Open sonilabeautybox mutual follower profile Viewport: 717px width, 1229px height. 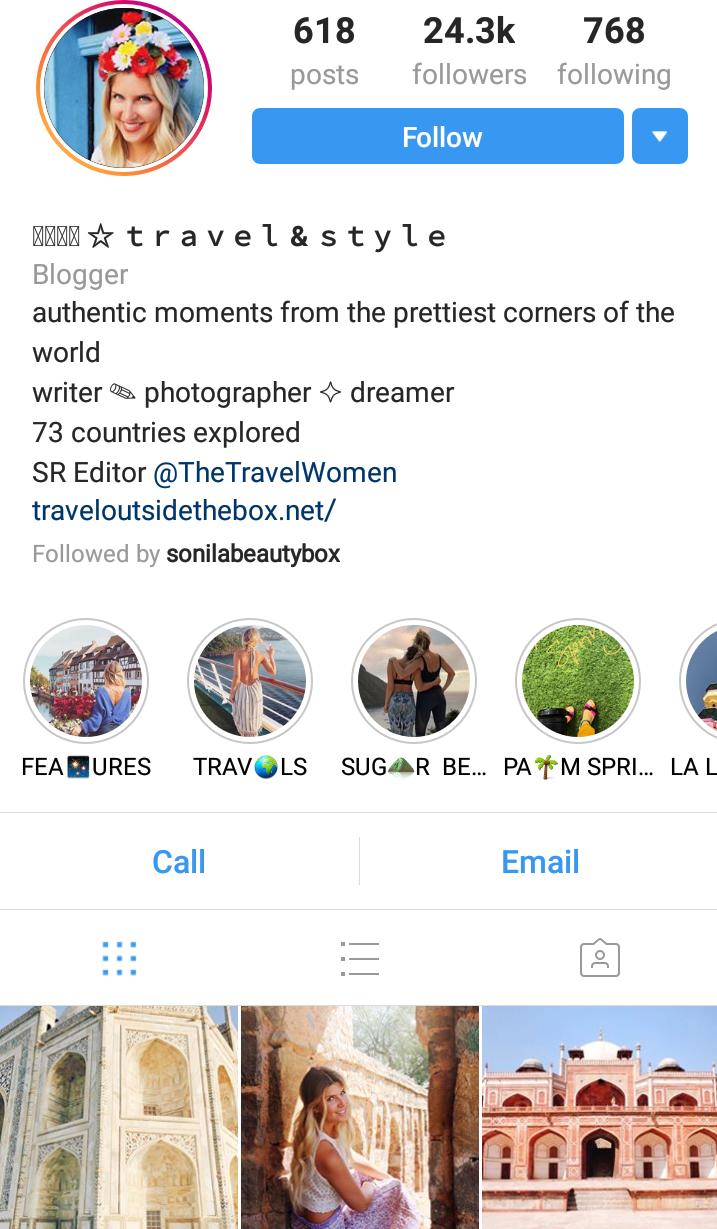tap(253, 554)
